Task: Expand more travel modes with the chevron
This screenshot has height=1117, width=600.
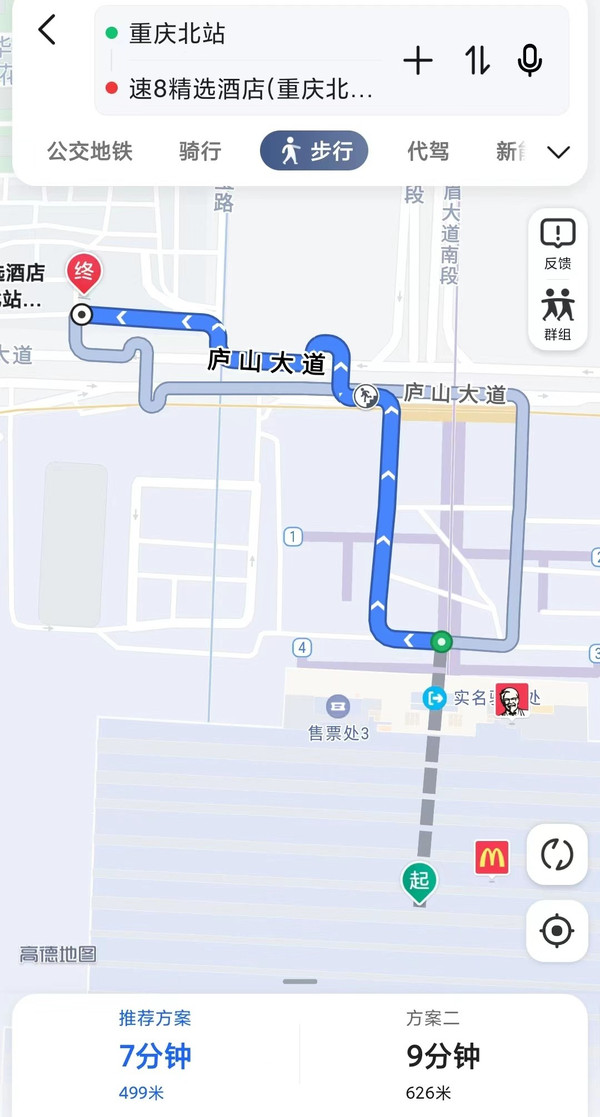Action: (x=558, y=152)
